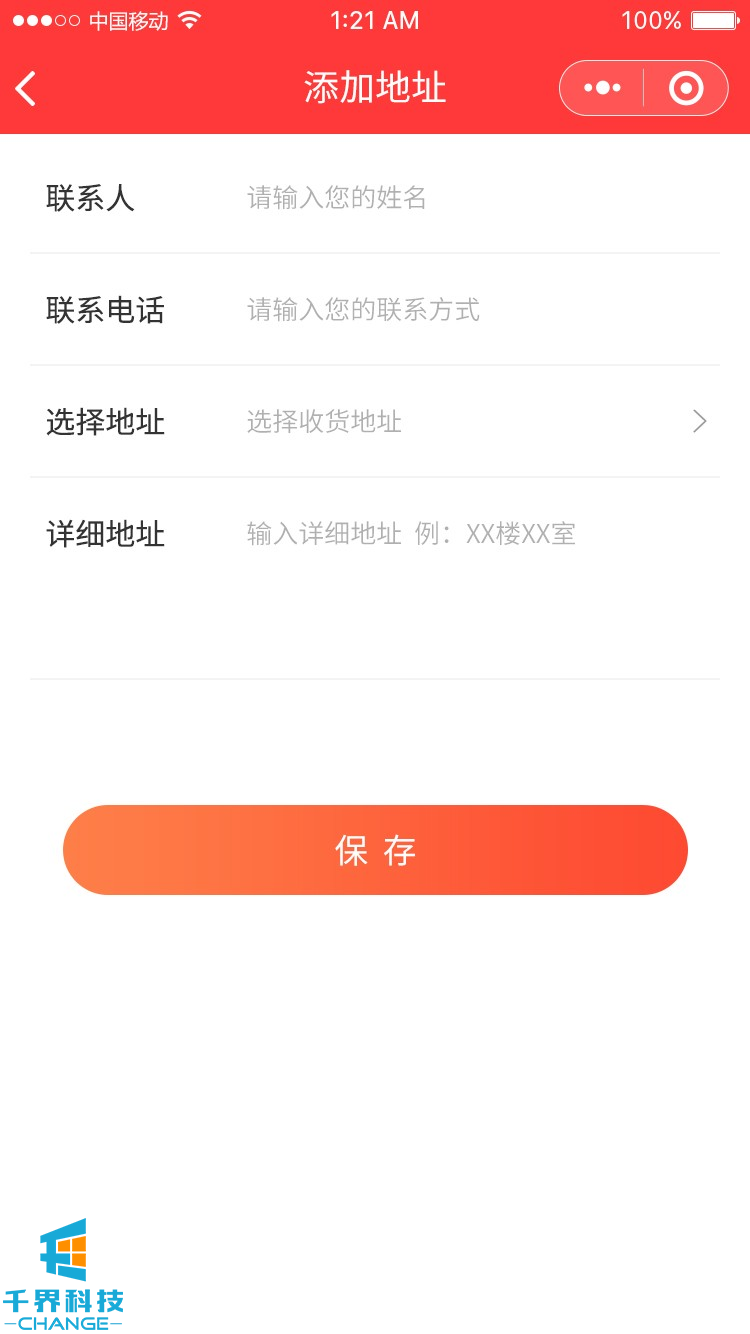Go back from the 添加地址 page
750x1334 pixels.
27,89
